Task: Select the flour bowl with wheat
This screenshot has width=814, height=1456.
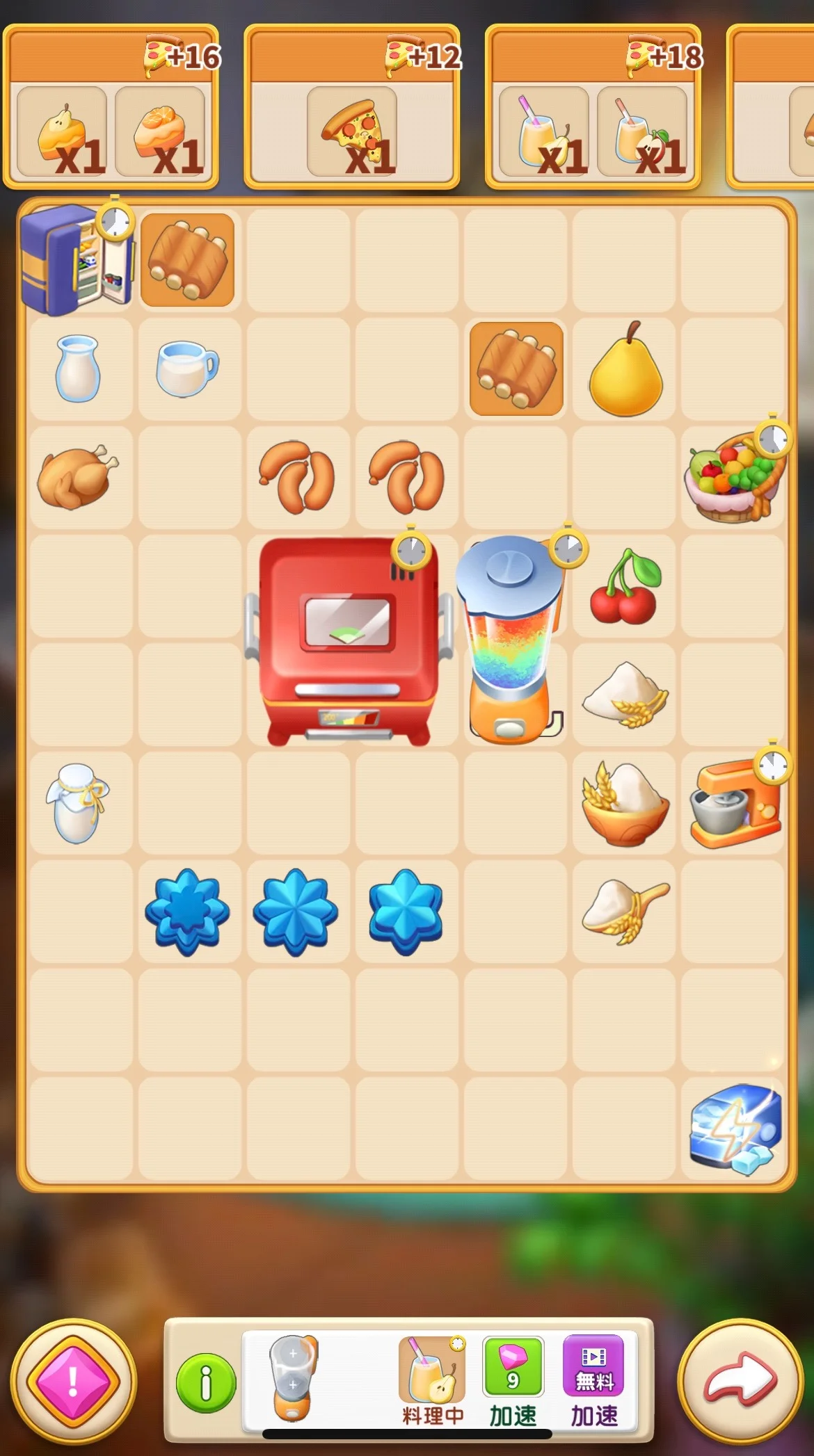Action: [625, 804]
